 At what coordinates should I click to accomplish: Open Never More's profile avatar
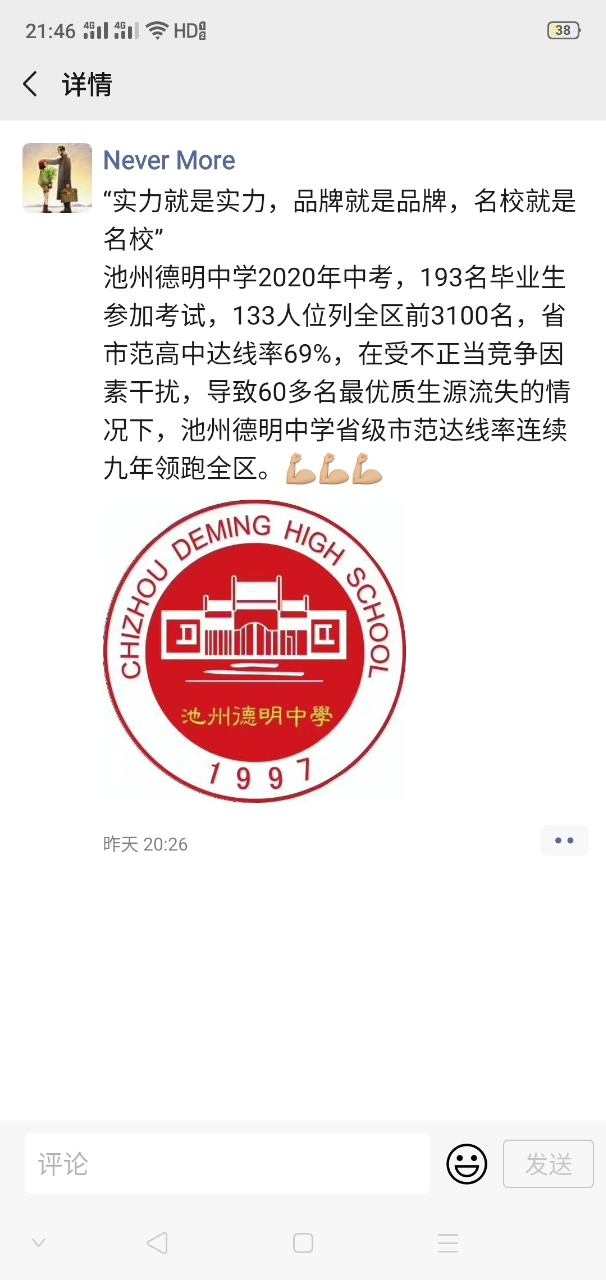point(57,178)
